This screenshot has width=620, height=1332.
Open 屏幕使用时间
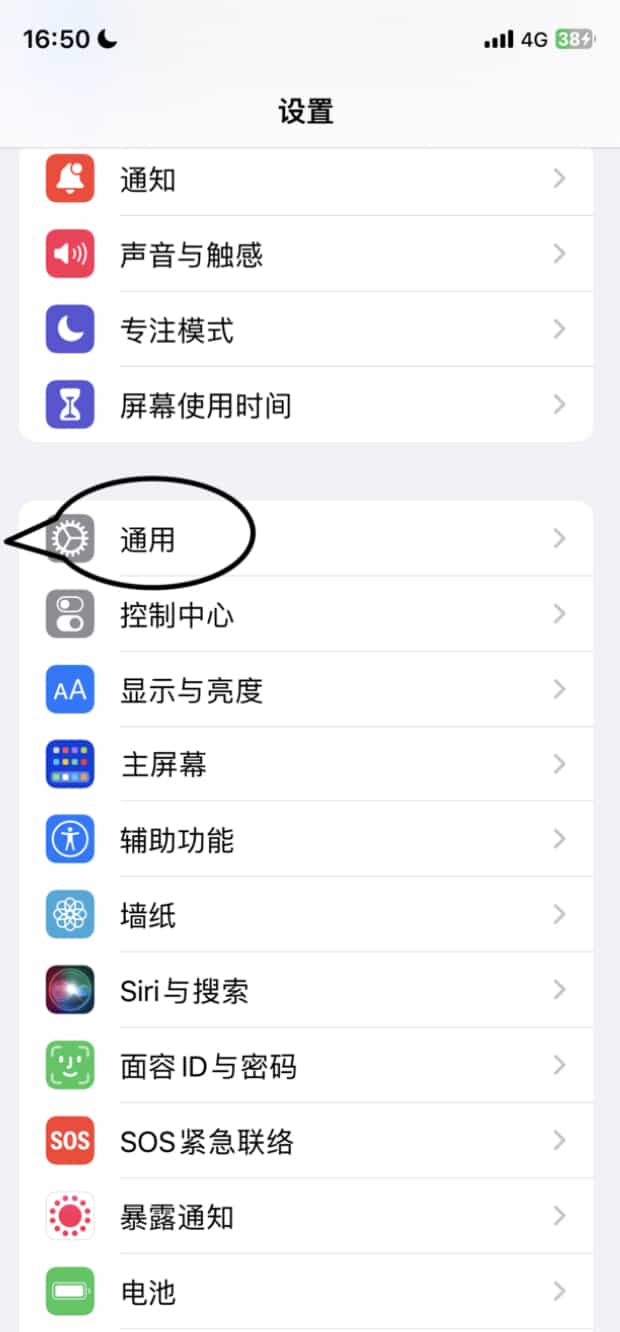click(x=306, y=405)
